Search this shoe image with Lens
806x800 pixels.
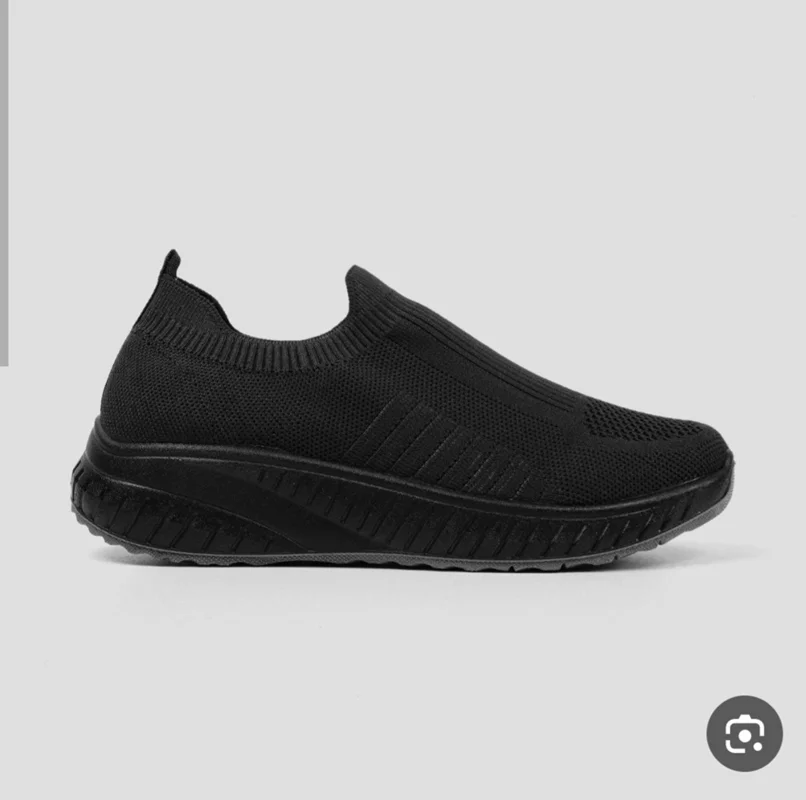(x=744, y=734)
